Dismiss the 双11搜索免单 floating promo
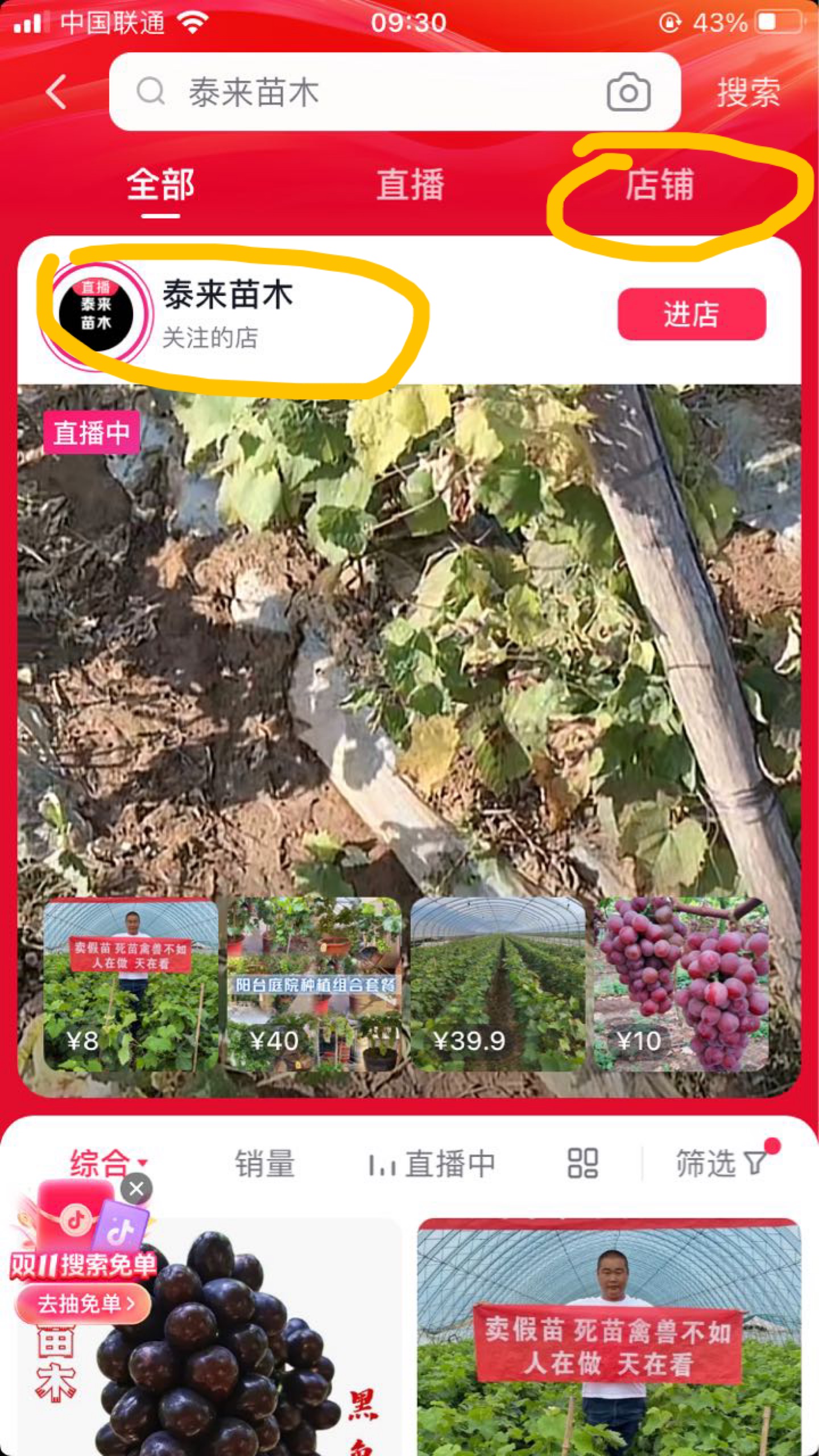 click(x=136, y=1189)
